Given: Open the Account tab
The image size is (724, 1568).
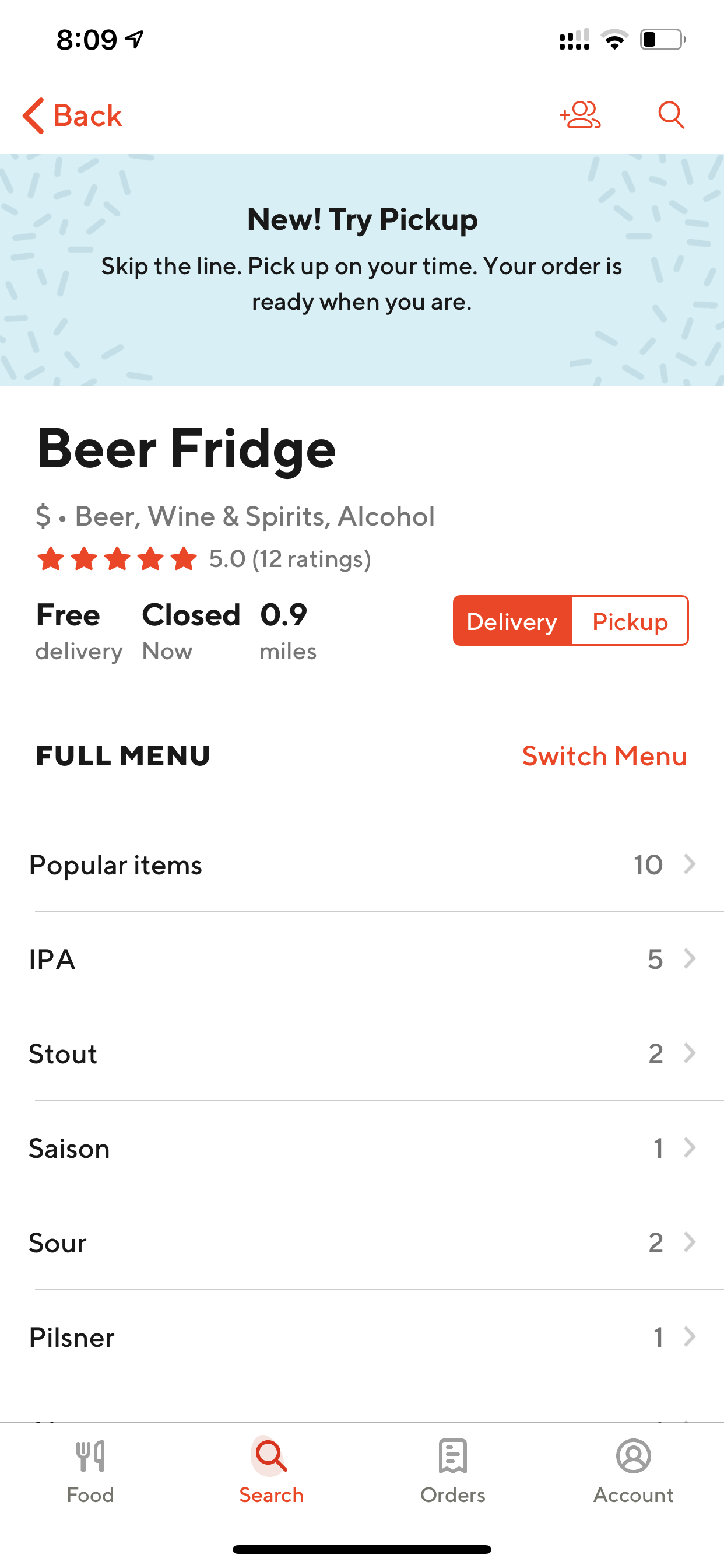Looking at the screenshot, I should (x=633, y=1472).
